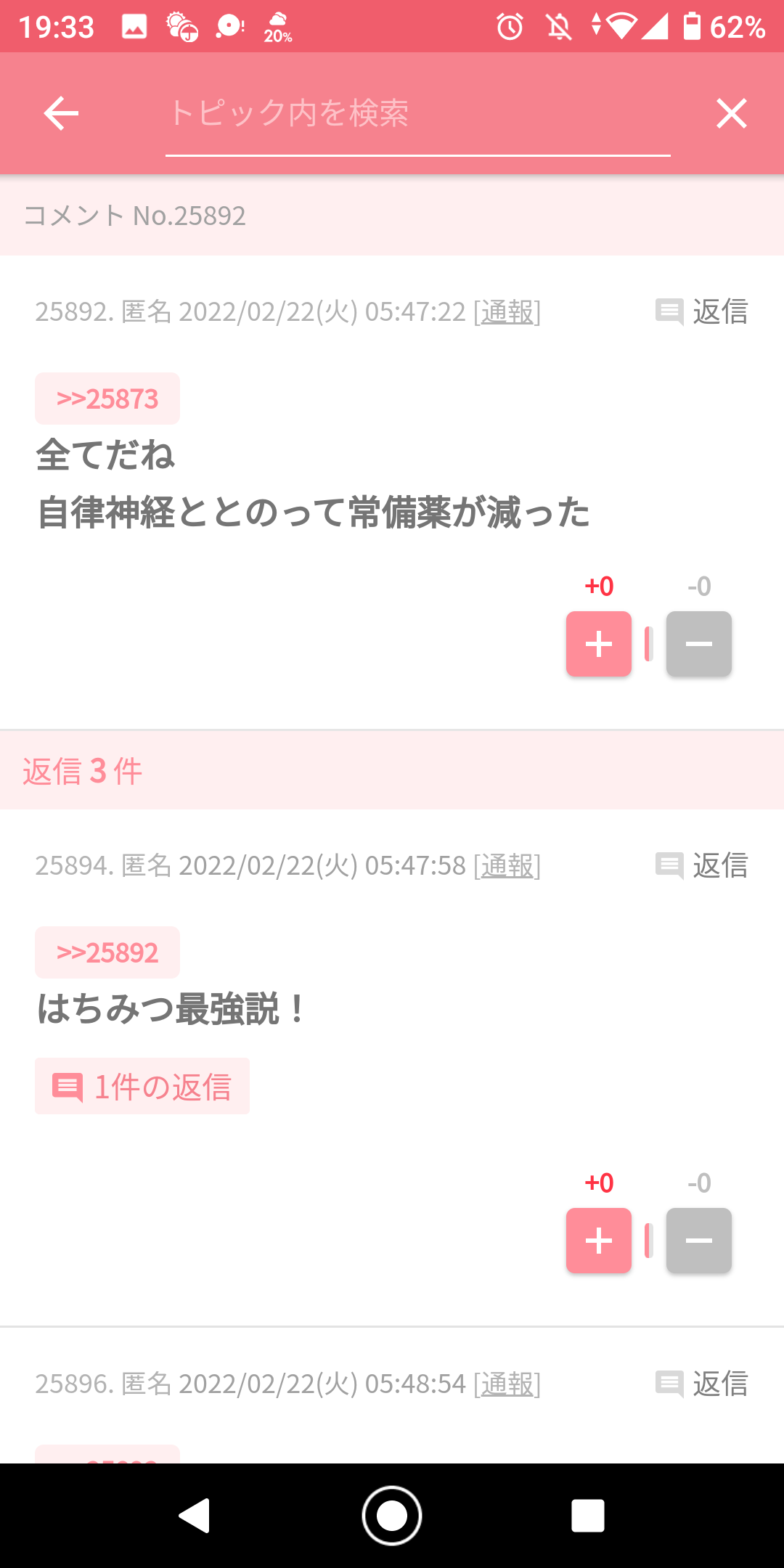Image resolution: width=784 pixels, height=1568 pixels.
Task: Open the quoted >>25873 reference
Action: [107, 399]
